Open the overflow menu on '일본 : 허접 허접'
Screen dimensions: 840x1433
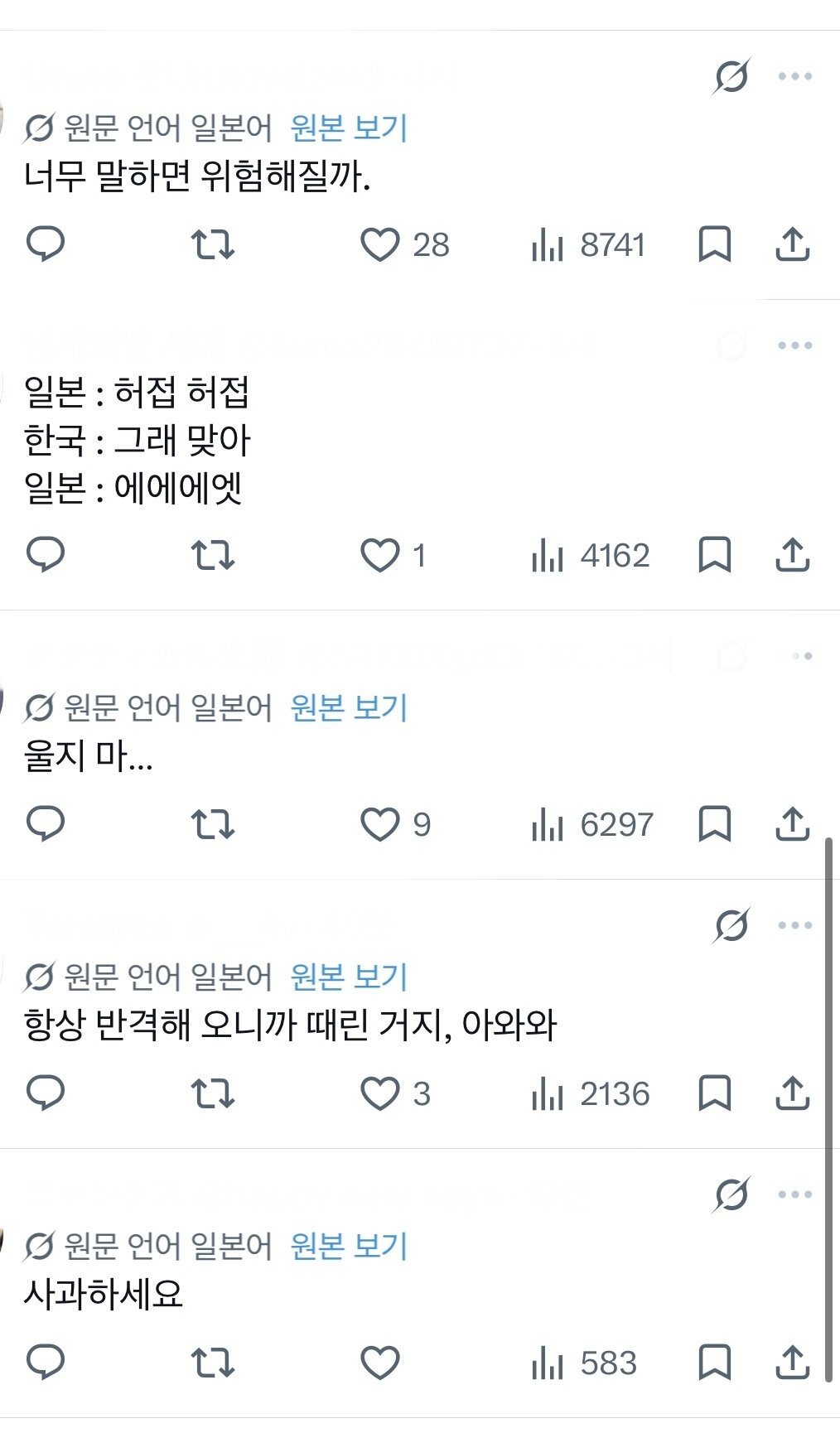click(x=794, y=345)
